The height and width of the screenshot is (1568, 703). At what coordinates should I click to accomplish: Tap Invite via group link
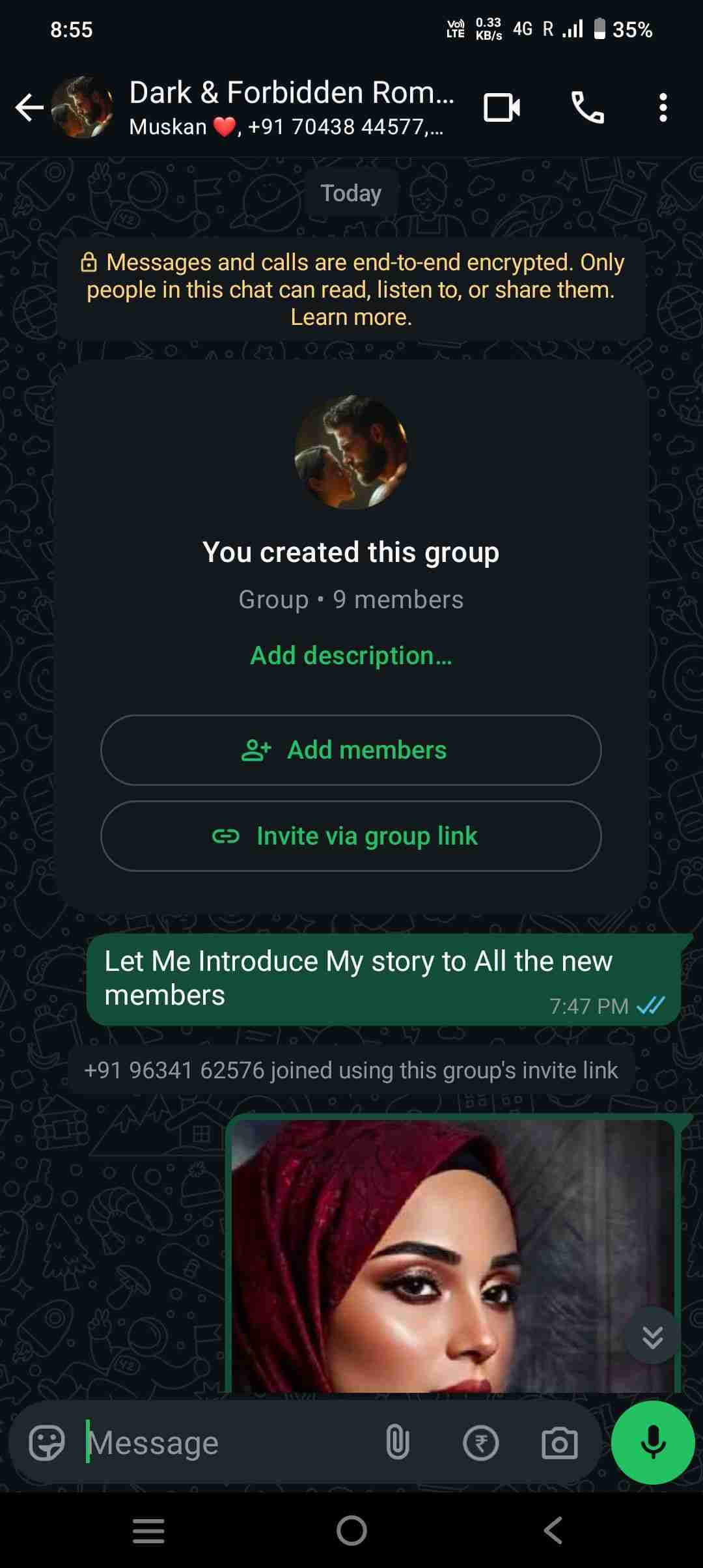click(x=351, y=836)
